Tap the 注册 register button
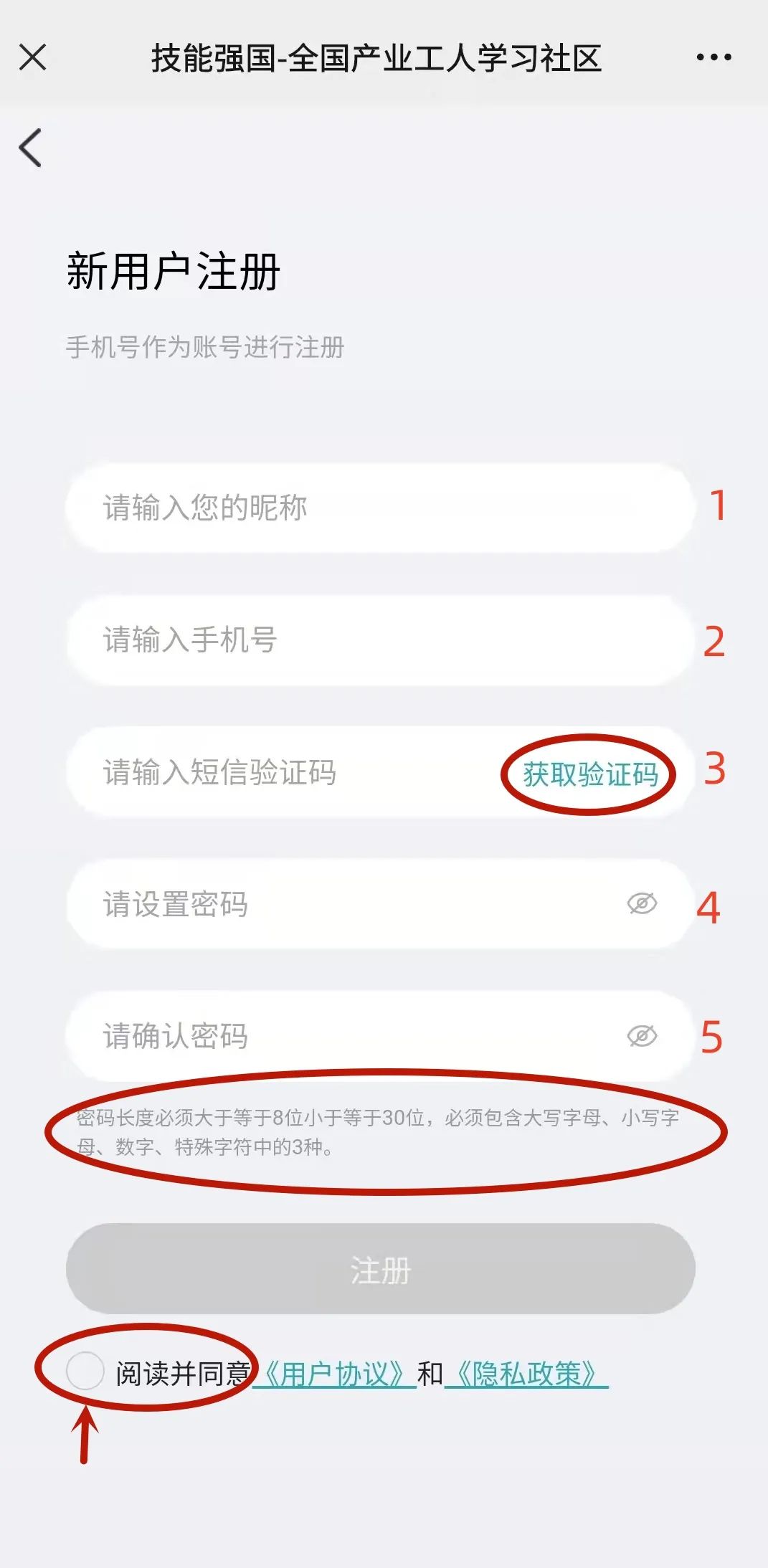Viewport: 768px width, 1568px height. 380,1269
